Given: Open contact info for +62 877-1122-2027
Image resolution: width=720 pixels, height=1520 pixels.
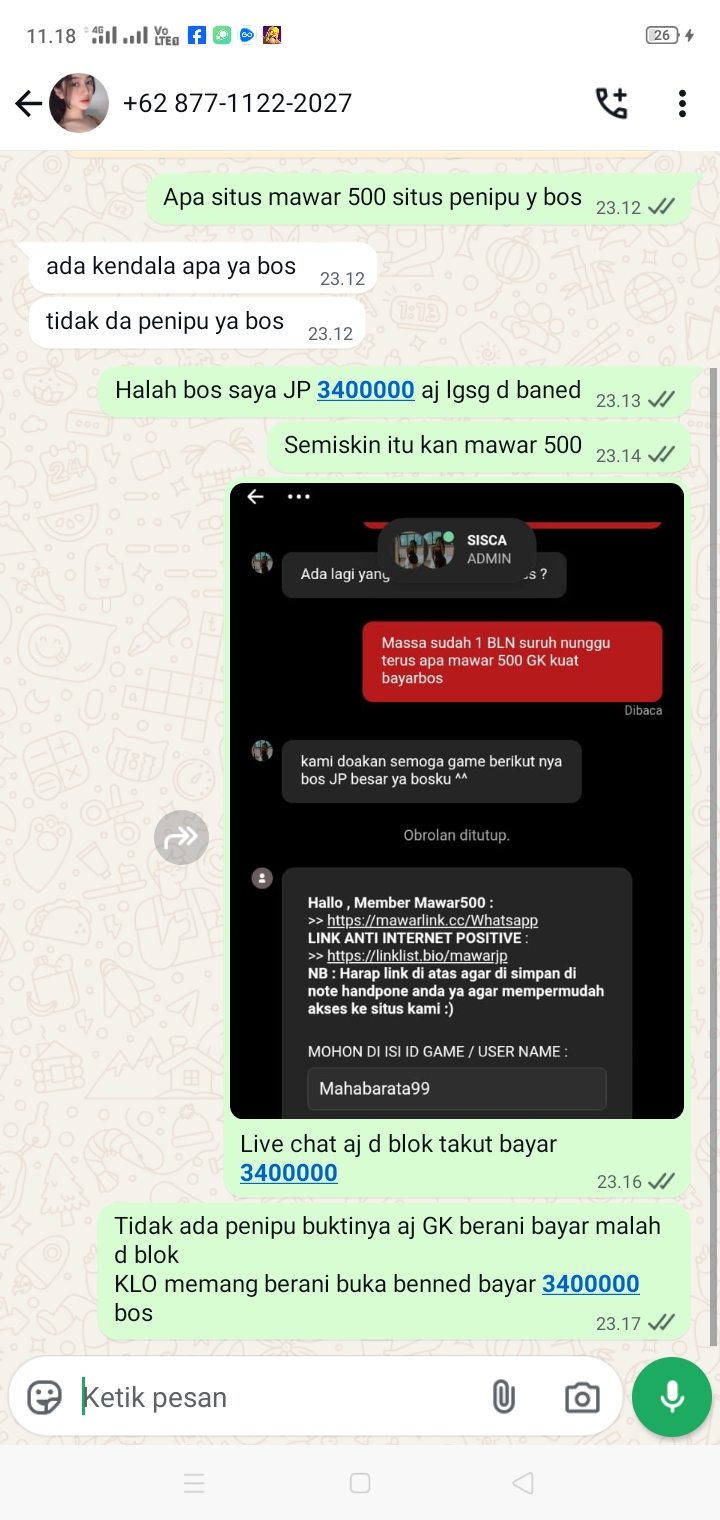Looking at the screenshot, I should click(x=237, y=103).
